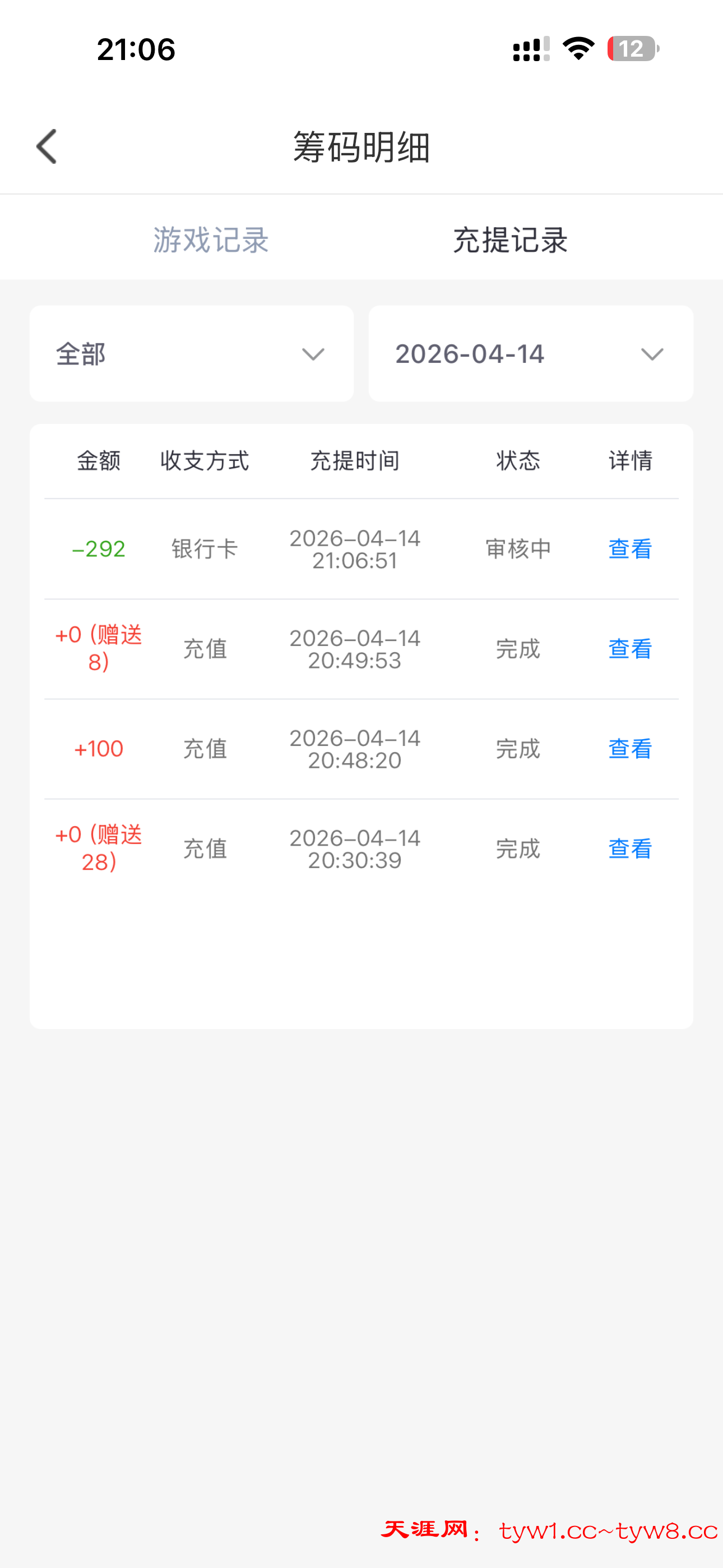The width and height of the screenshot is (723, 1568).
Task: Switch to the 游戏记录 tab
Action: point(211,240)
